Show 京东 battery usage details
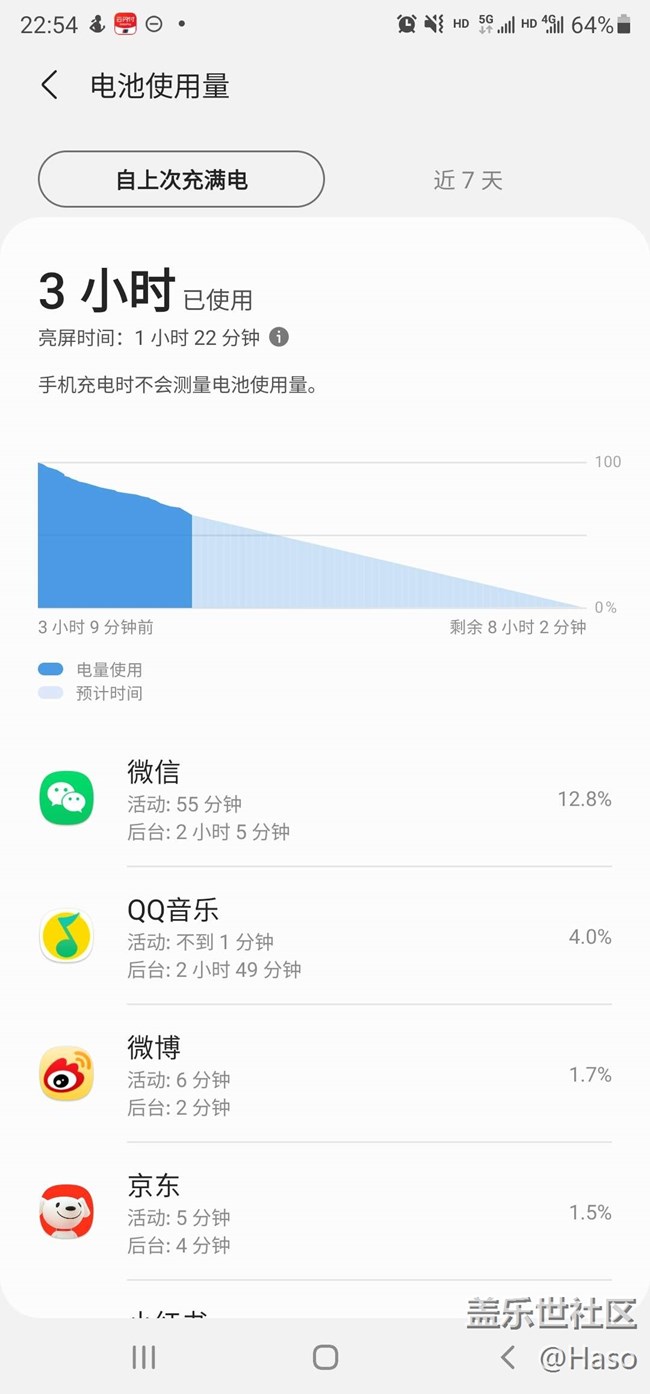650x1394 pixels. [x=325, y=1214]
